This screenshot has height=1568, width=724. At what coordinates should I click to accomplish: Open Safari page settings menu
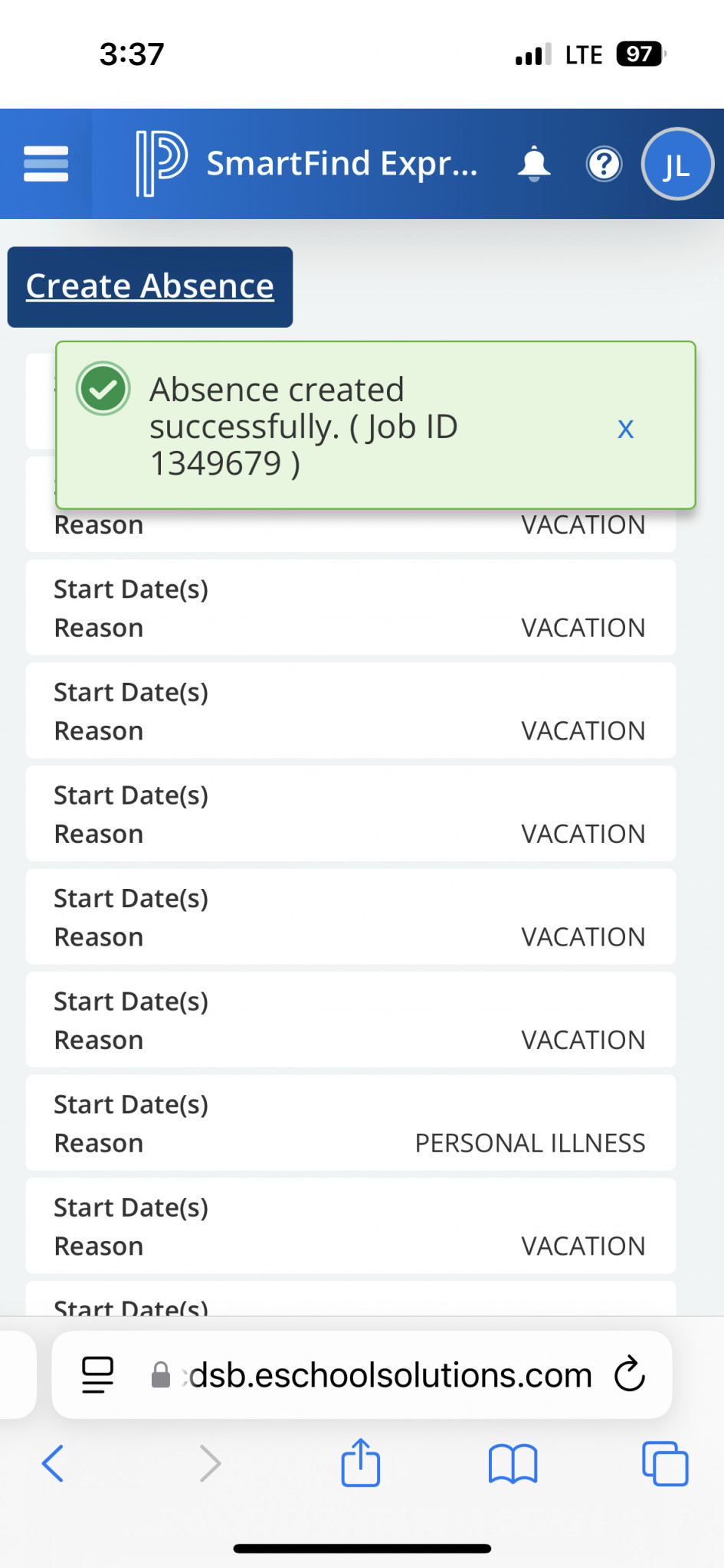[x=97, y=1375]
